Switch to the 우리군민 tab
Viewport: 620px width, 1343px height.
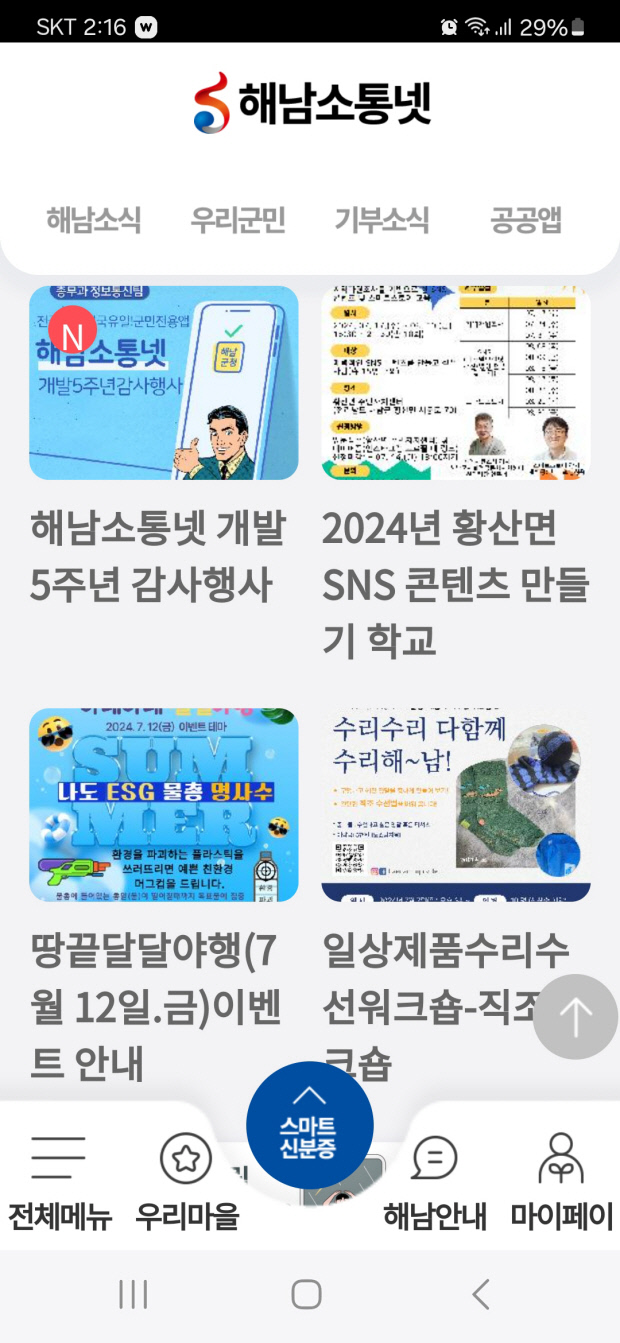pyautogui.click(x=238, y=220)
